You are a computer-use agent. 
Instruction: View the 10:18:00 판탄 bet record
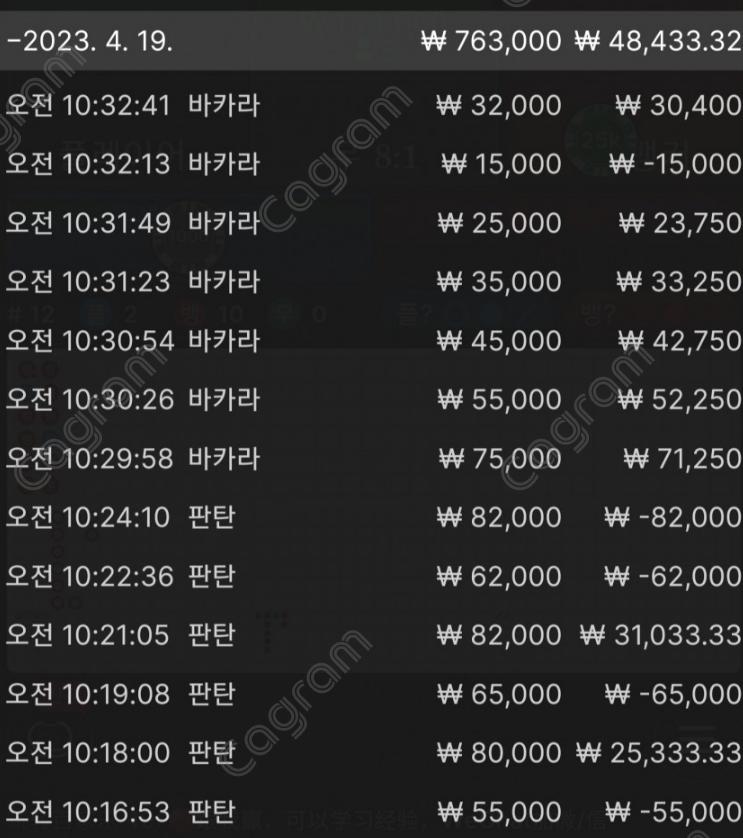tap(371, 753)
